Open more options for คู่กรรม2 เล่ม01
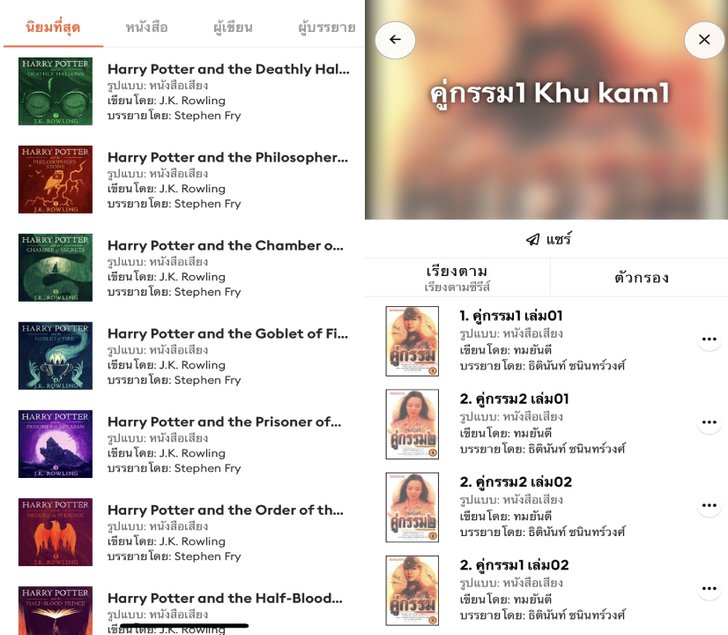This screenshot has height=635, width=728. [709, 423]
